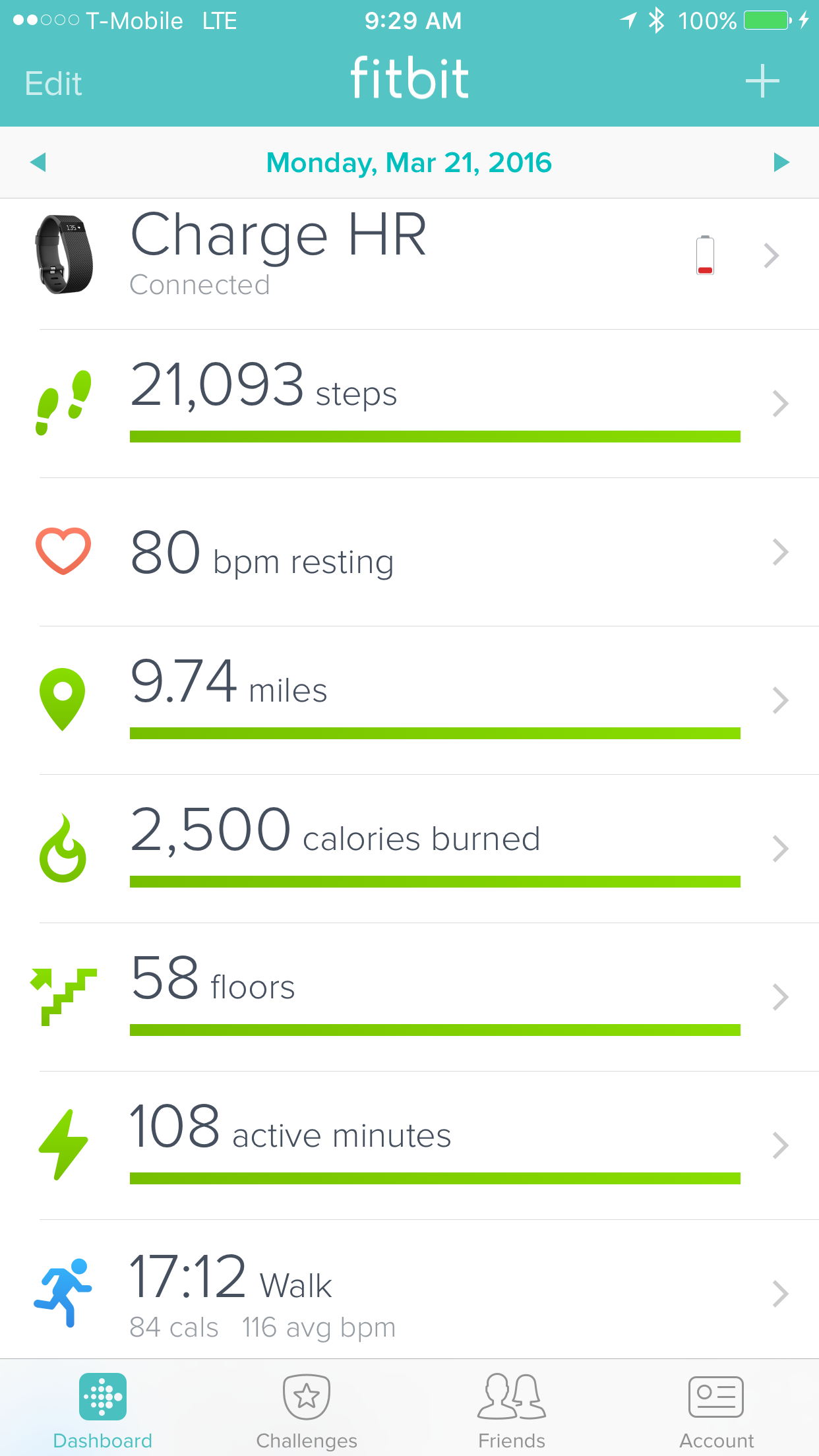Open the active minutes row

point(409,1145)
